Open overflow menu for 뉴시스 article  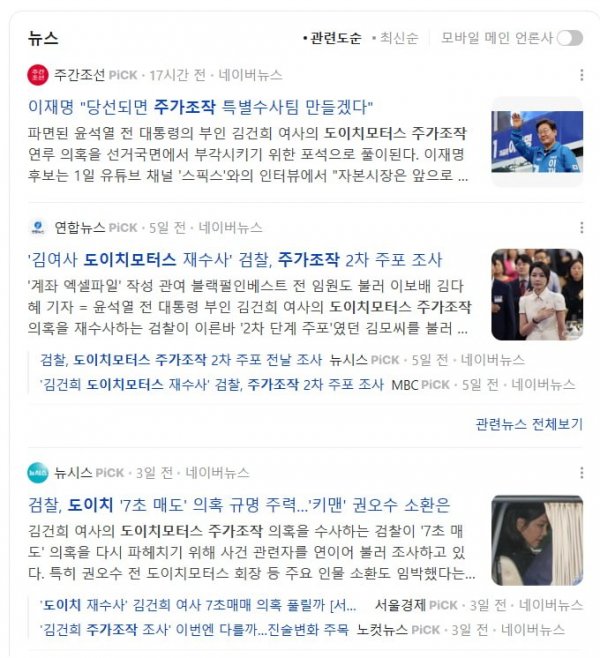pyautogui.click(x=582, y=472)
